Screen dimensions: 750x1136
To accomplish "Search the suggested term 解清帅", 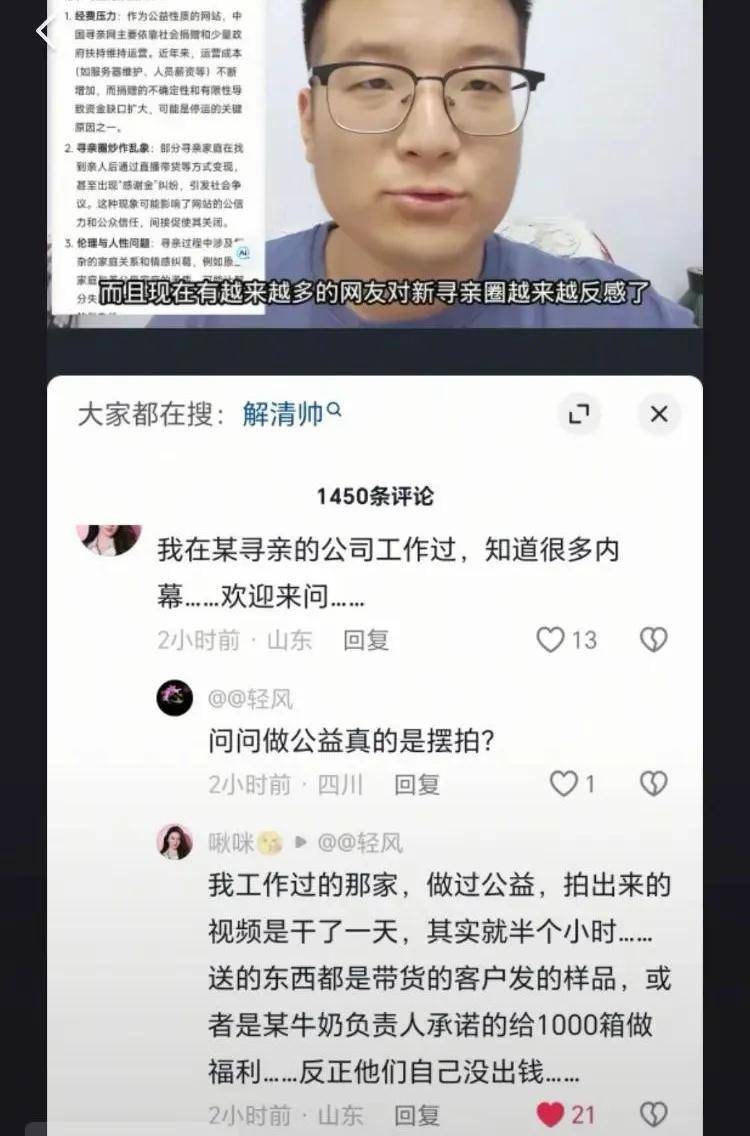I will point(291,414).
